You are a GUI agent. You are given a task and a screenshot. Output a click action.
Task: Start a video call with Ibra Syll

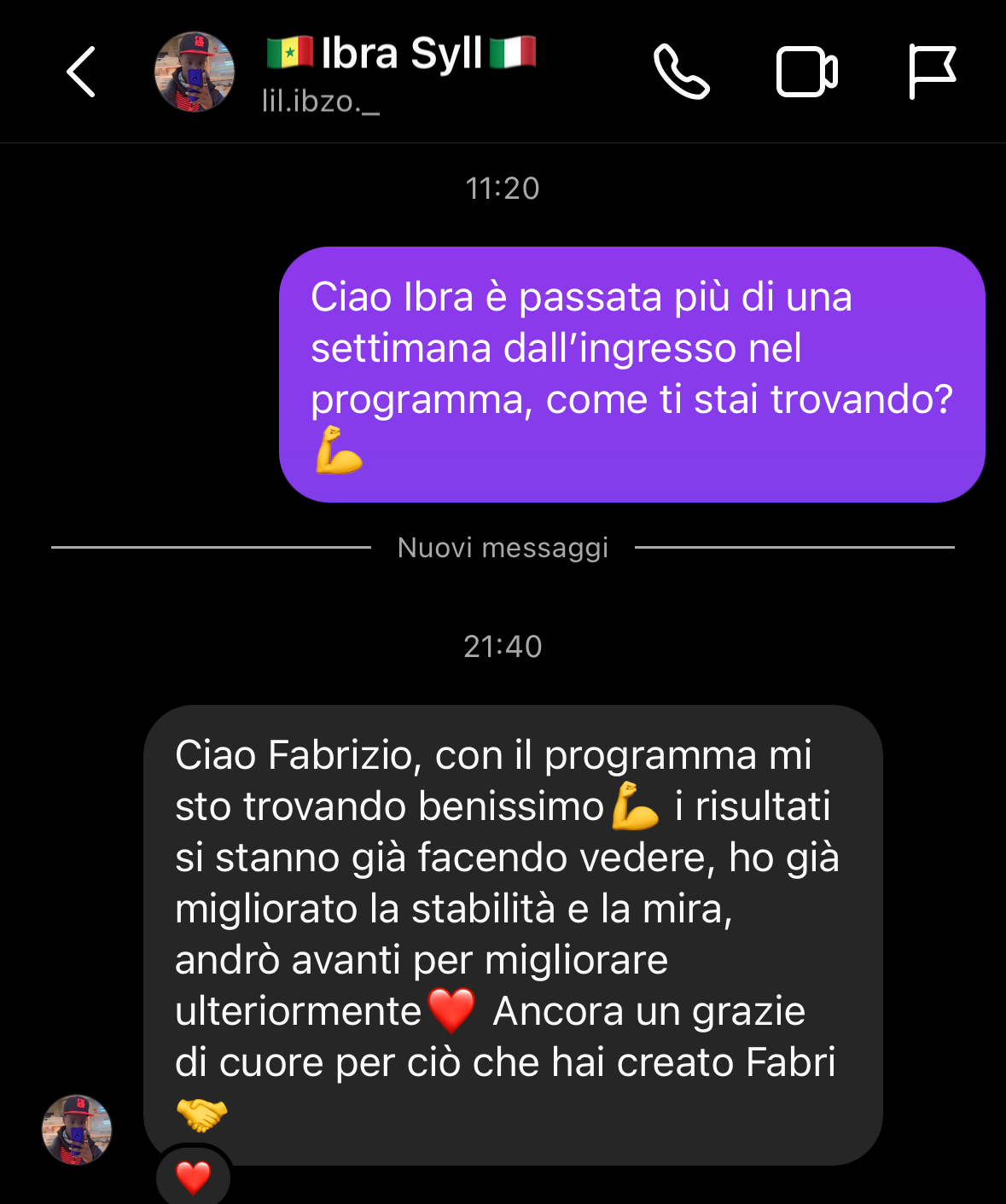coord(806,73)
